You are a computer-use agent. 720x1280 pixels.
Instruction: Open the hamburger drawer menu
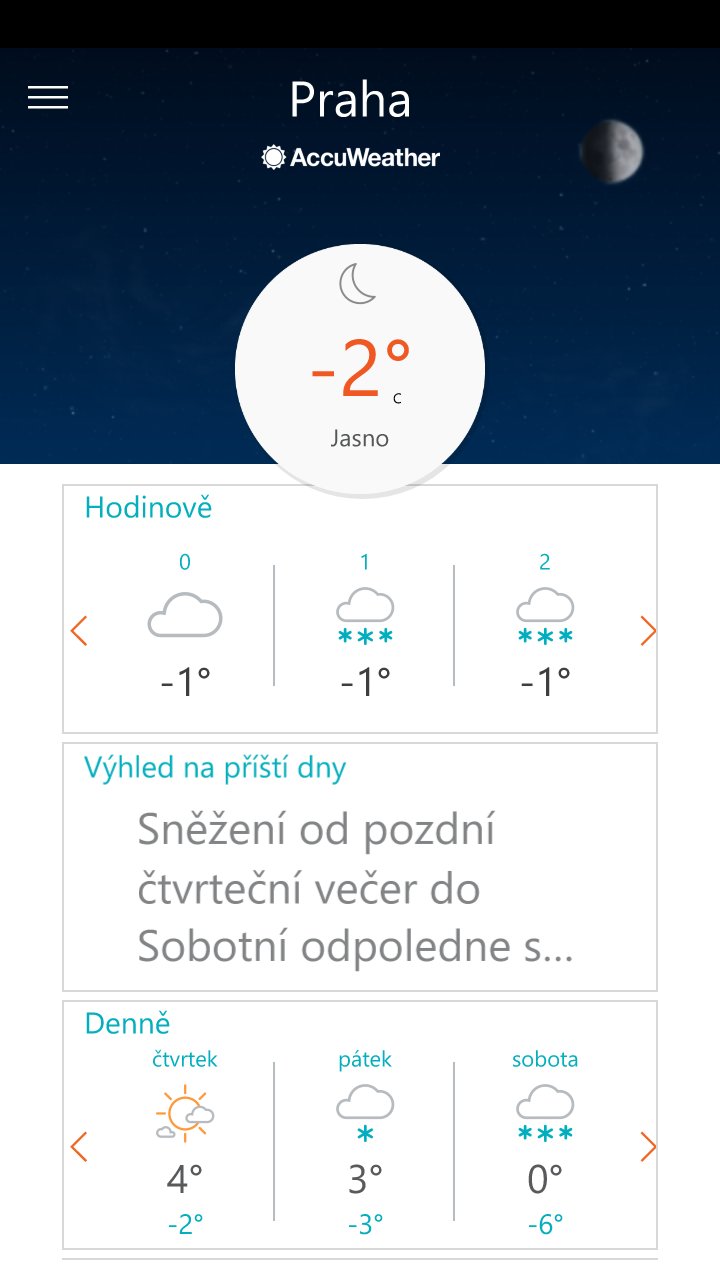tap(48, 97)
